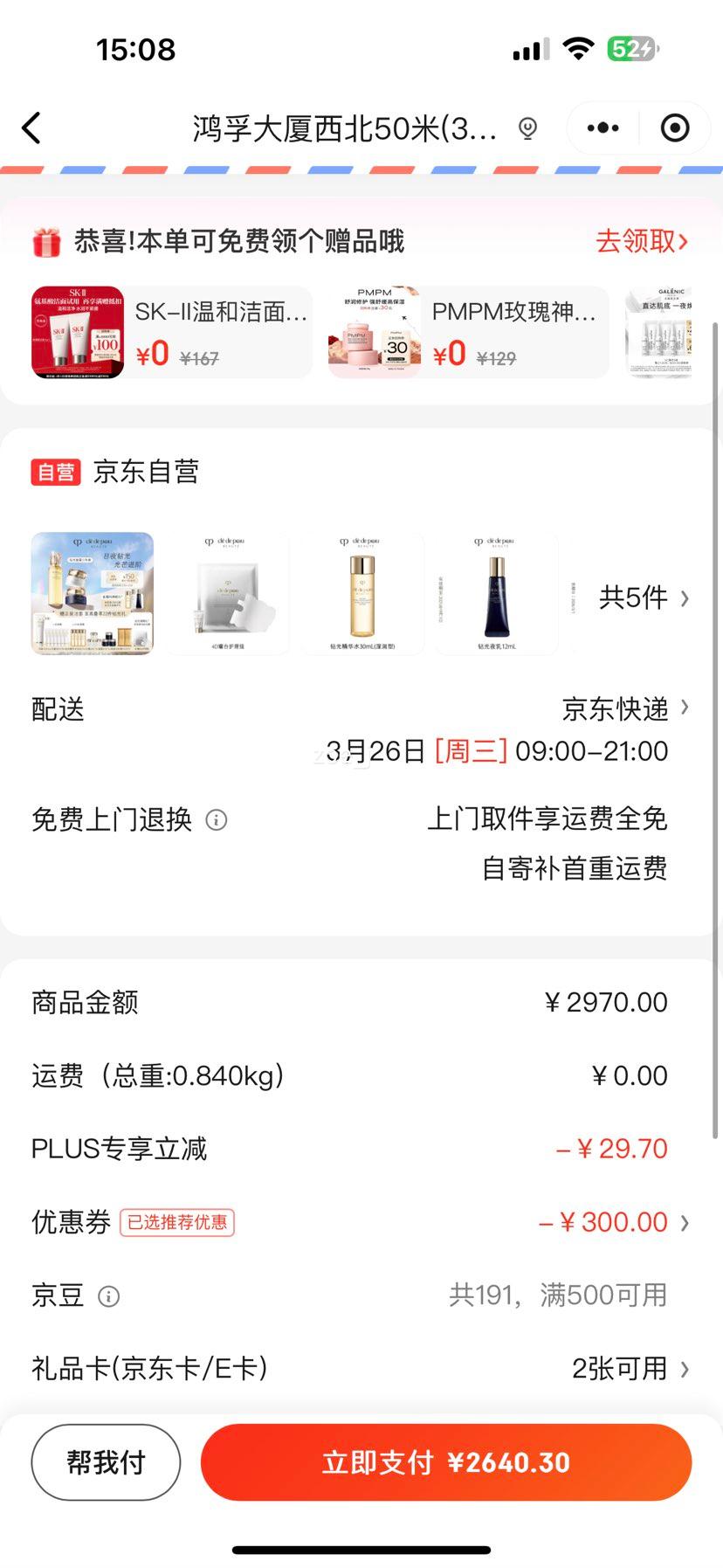Go back using the top-left arrow
Image resolution: width=723 pixels, height=1568 pixels.
[x=31, y=128]
